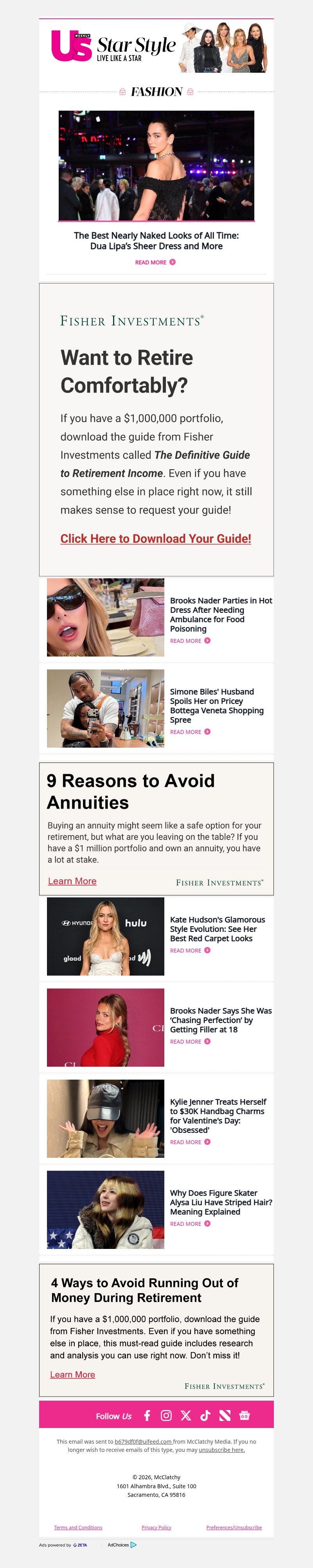313x1568 pixels.
Task: Learn more about avoiding running out of money
Action: click(72, 1375)
